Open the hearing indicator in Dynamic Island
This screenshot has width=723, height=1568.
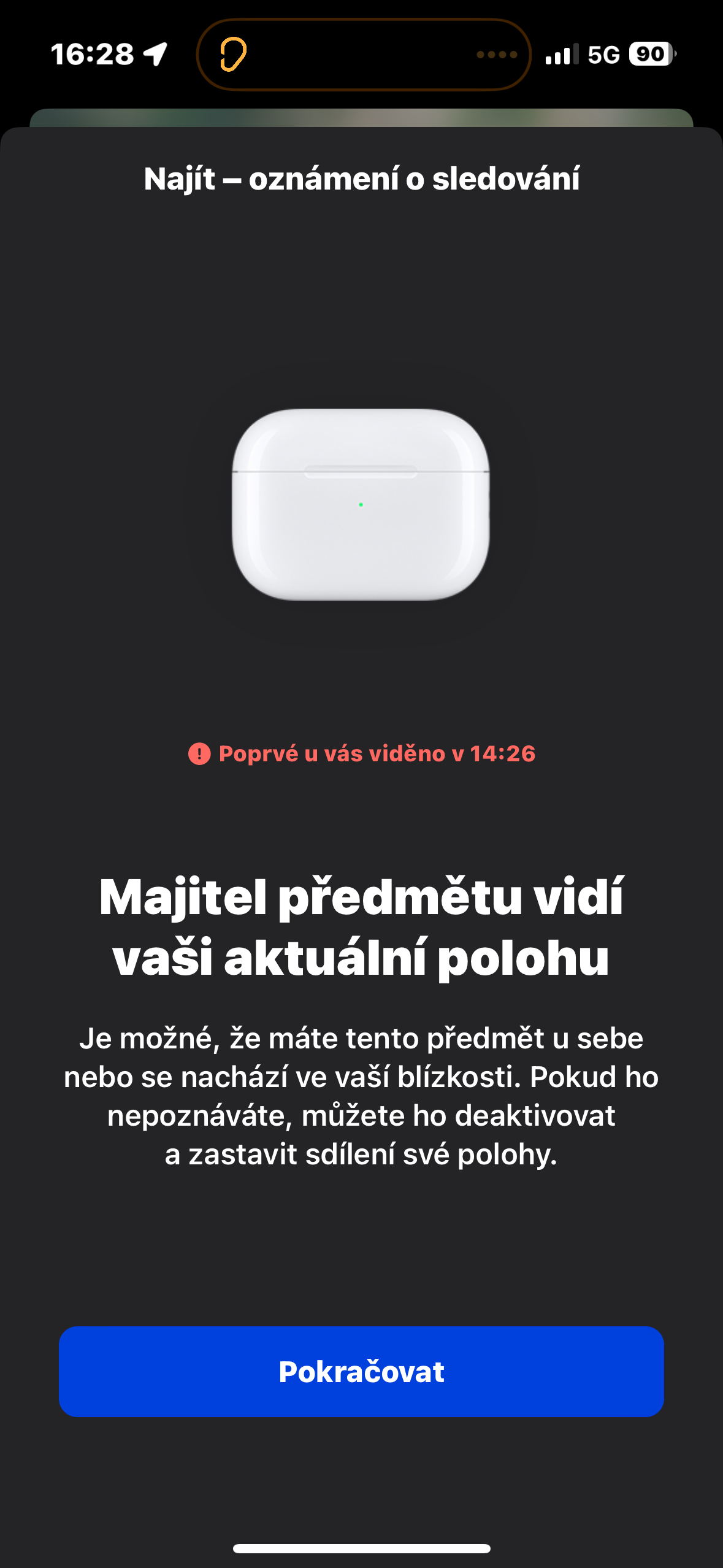point(234,55)
